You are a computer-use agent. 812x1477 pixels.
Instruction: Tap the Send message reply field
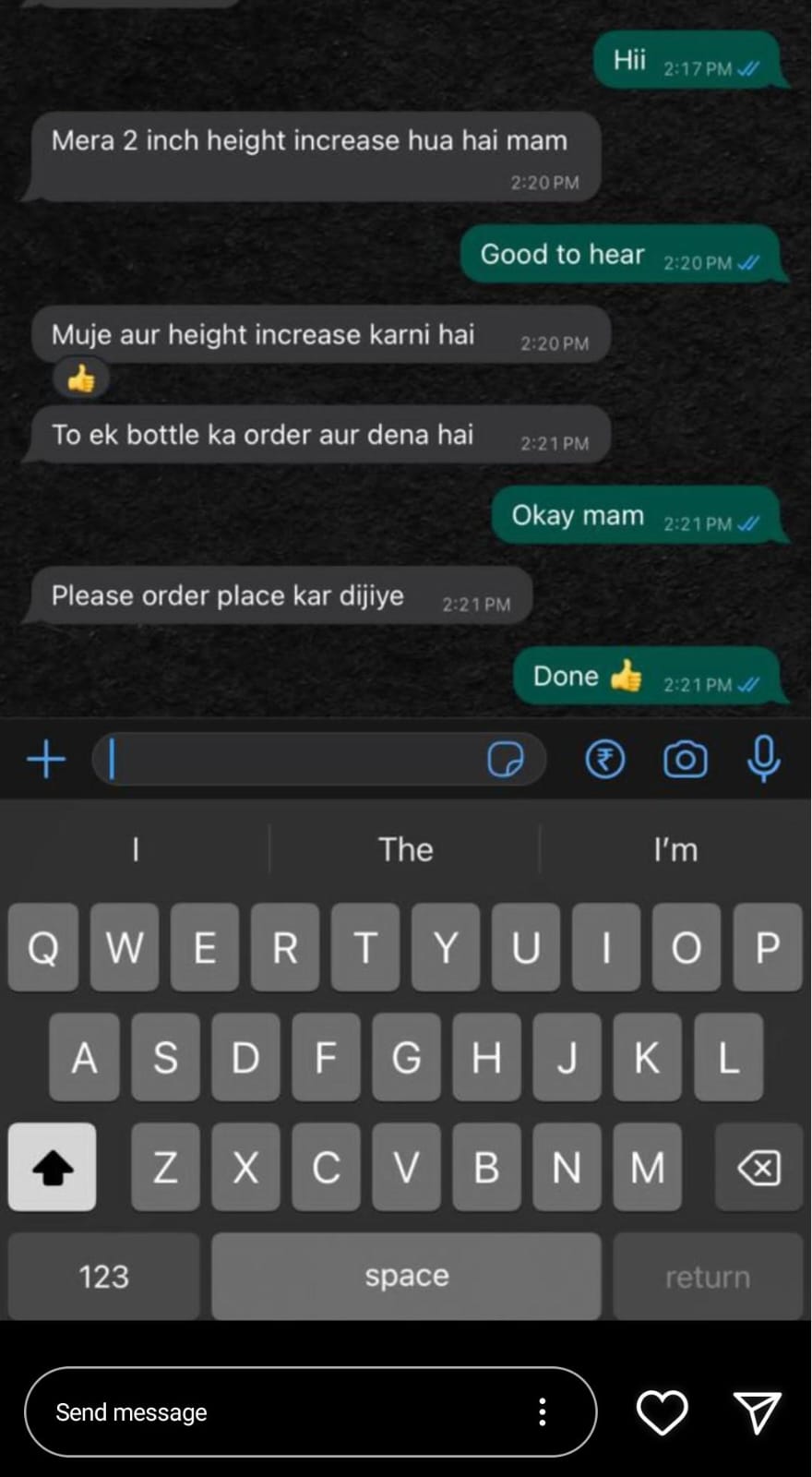277,1411
